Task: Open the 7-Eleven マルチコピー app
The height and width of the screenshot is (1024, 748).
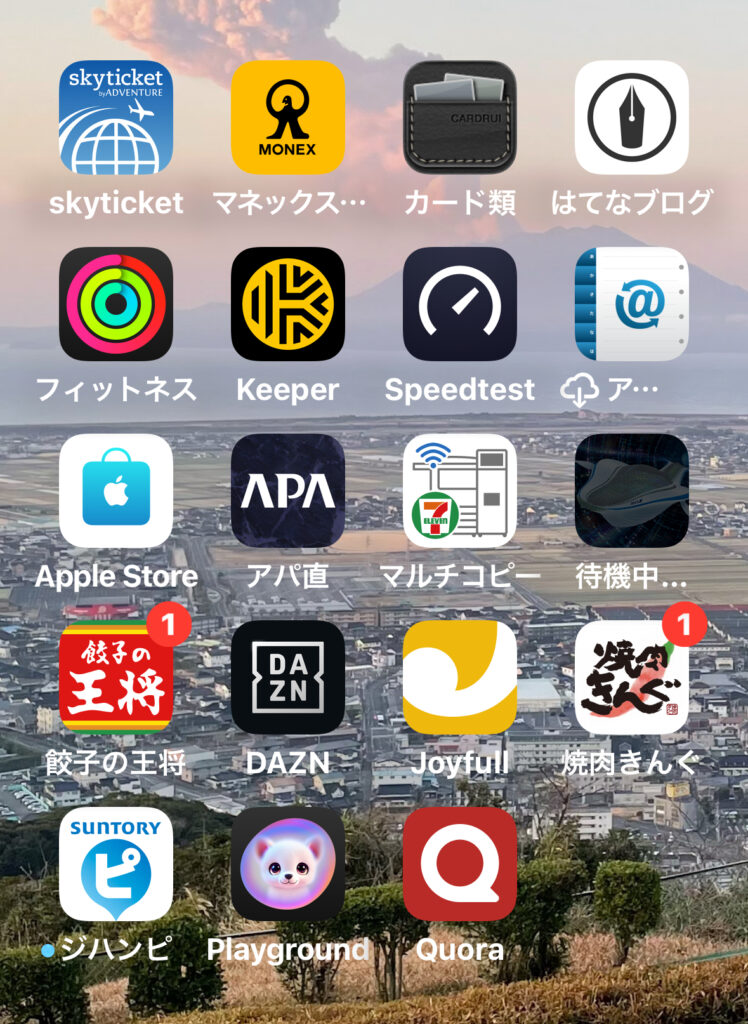Action: (x=460, y=491)
